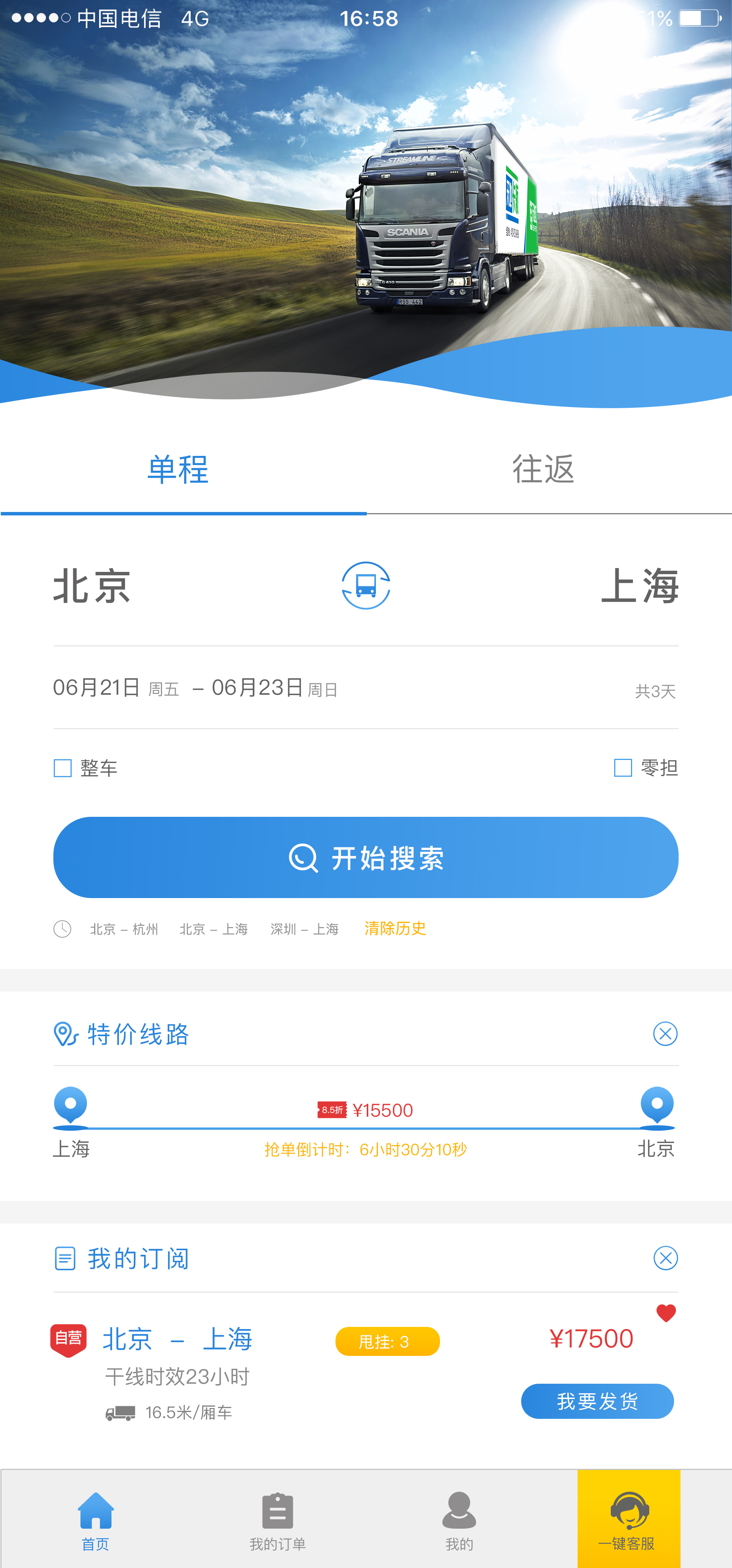Swap origin and destination cities
The image size is (732, 1568).
pyautogui.click(x=366, y=586)
